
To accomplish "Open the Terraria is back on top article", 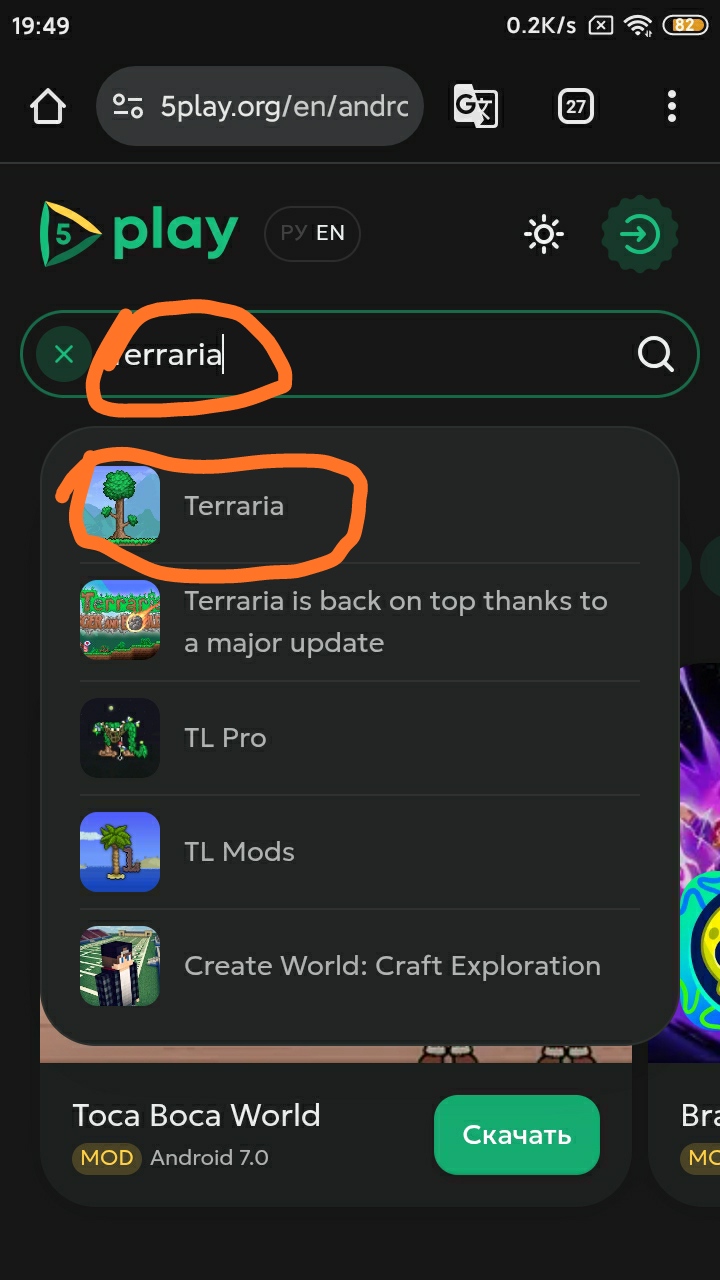I will pyautogui.click(x=394, y=621).
